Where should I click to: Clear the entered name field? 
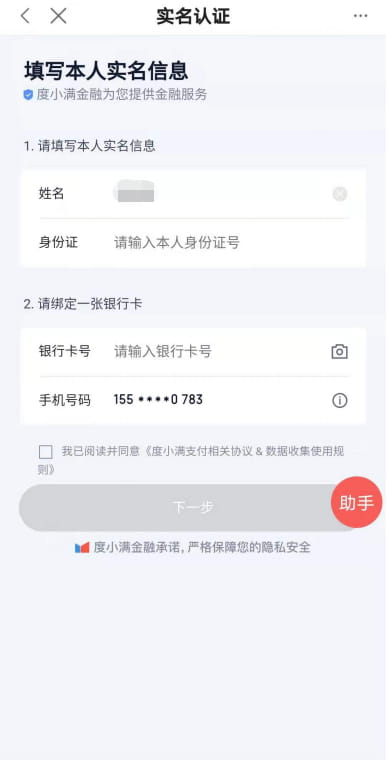(x=340, y=194)
